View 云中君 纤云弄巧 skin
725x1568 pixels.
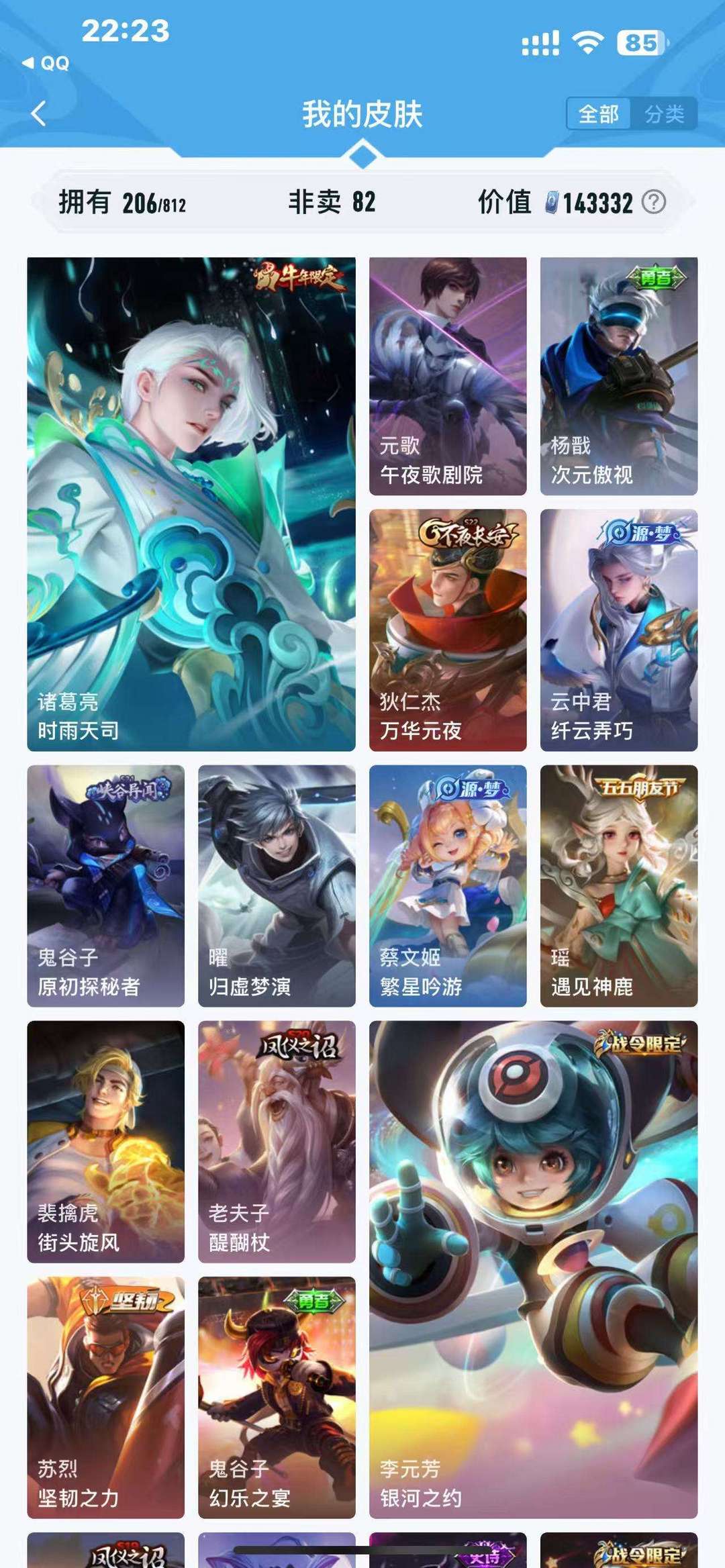tap(619, 630)
